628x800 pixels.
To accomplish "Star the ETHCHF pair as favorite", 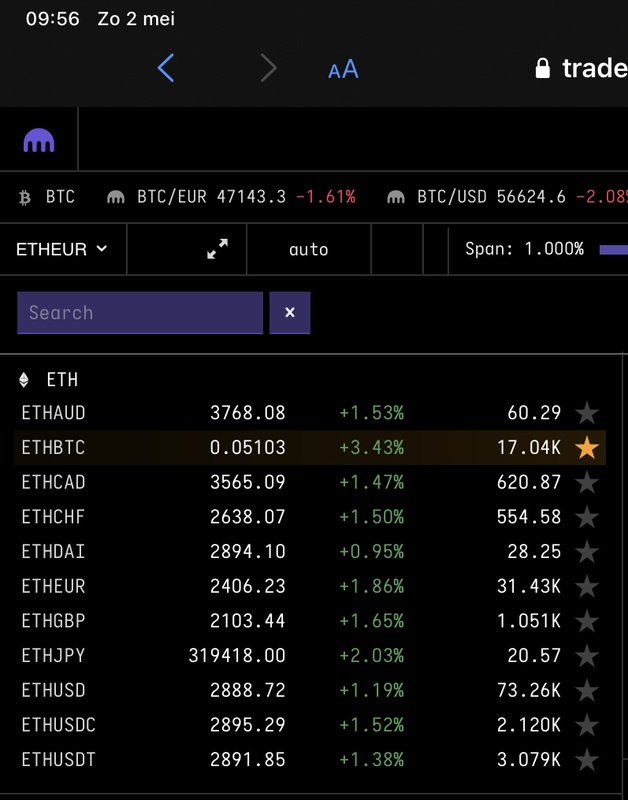I will tap(587, 517).
